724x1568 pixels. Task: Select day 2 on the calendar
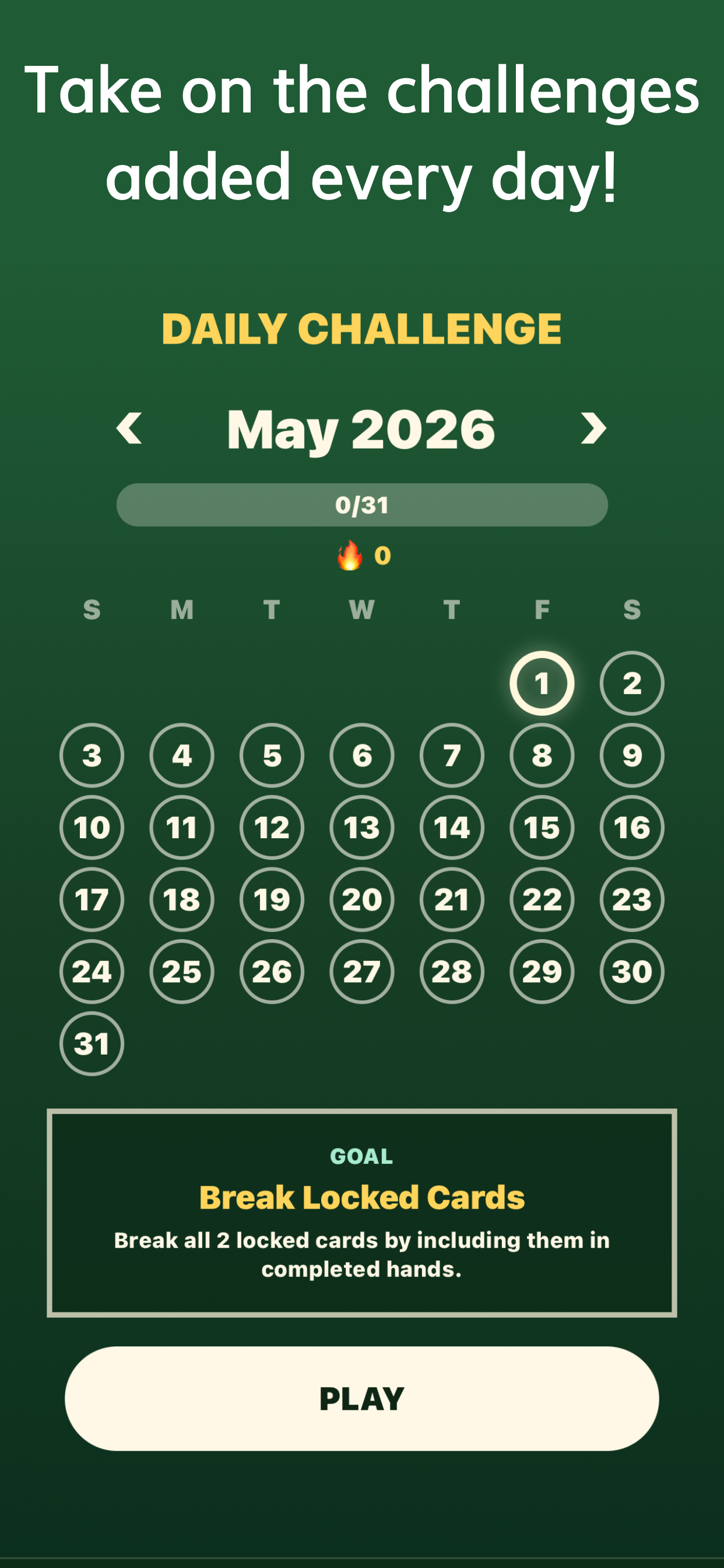pyautogui.click(x=631, y=683)
